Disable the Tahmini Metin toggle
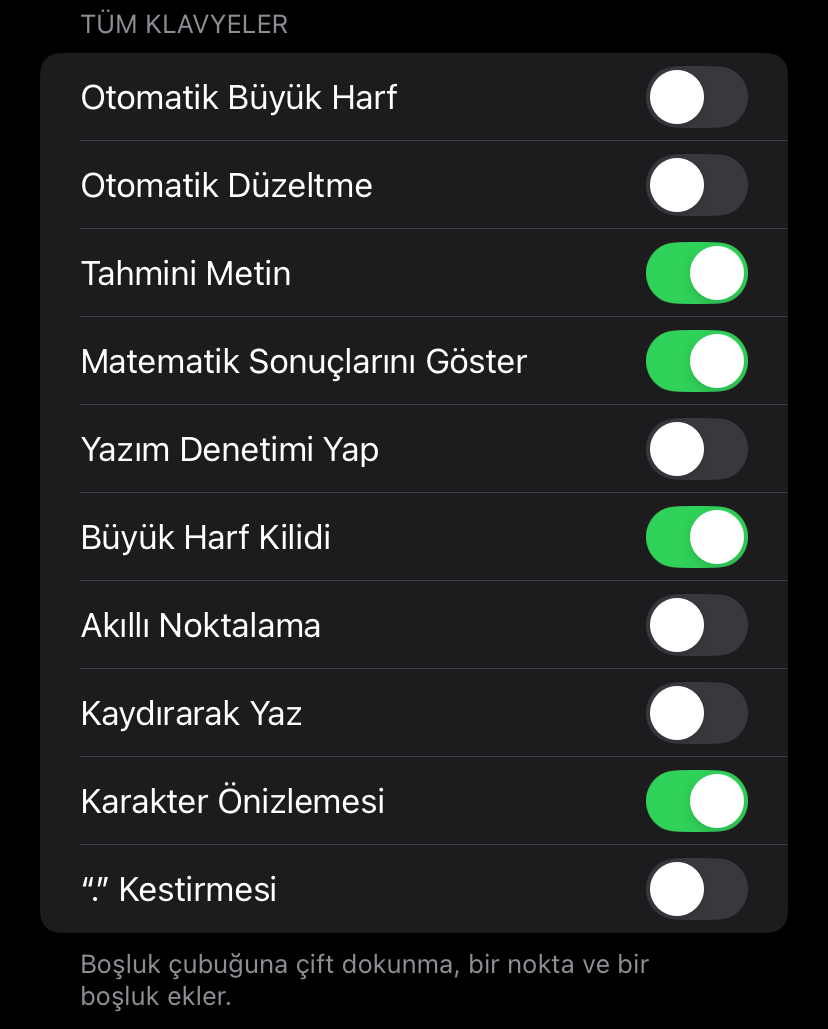The height and width of the screenshot is (1029, 828). point(697,273)
